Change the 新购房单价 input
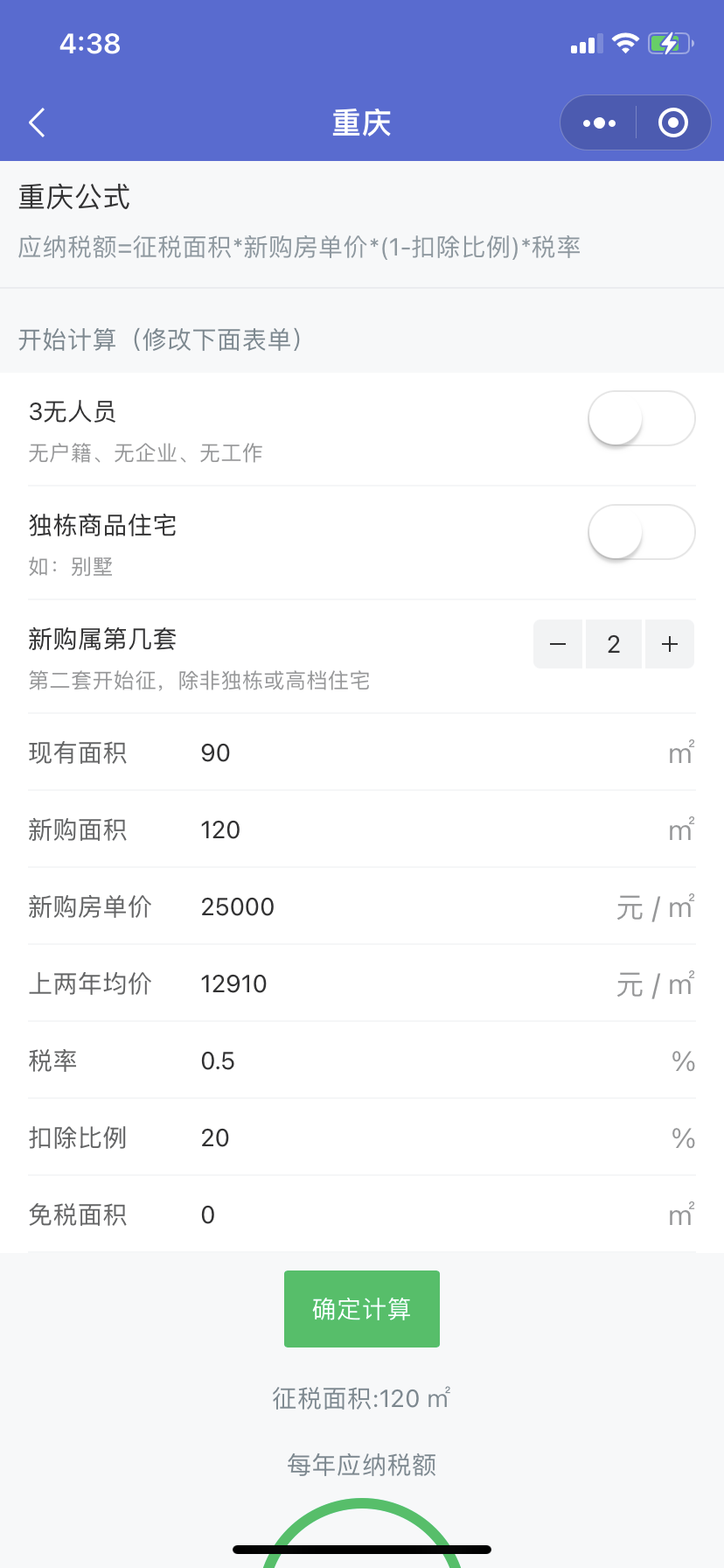724x1568 pixels. point(402,906)
